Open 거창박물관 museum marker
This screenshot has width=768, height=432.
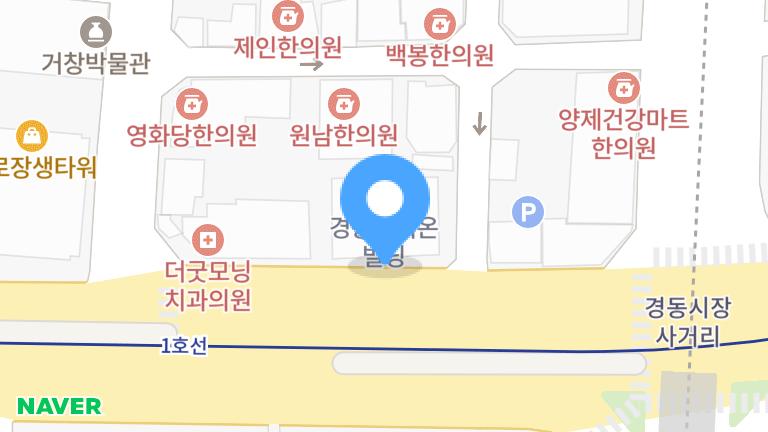[95, 32]
